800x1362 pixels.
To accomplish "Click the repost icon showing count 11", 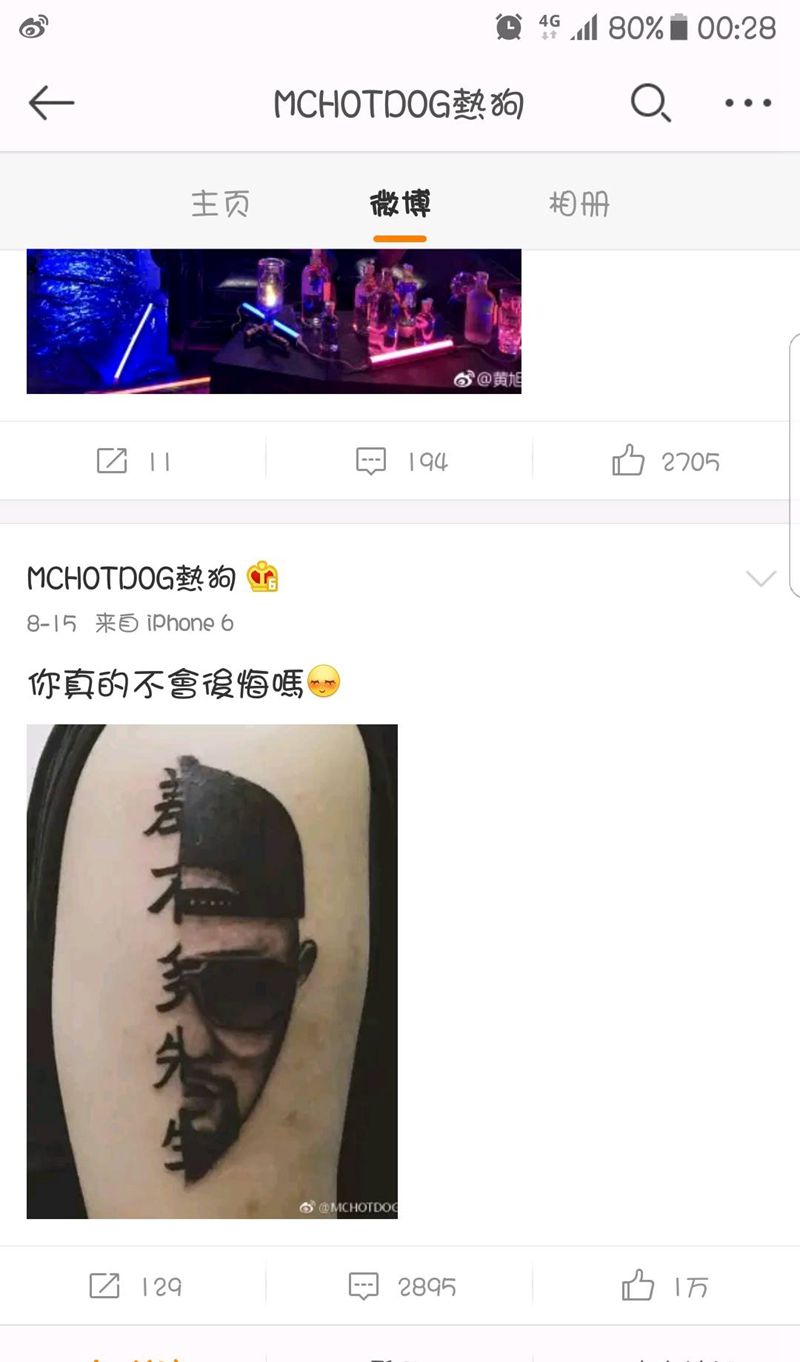I will [110, 461].
